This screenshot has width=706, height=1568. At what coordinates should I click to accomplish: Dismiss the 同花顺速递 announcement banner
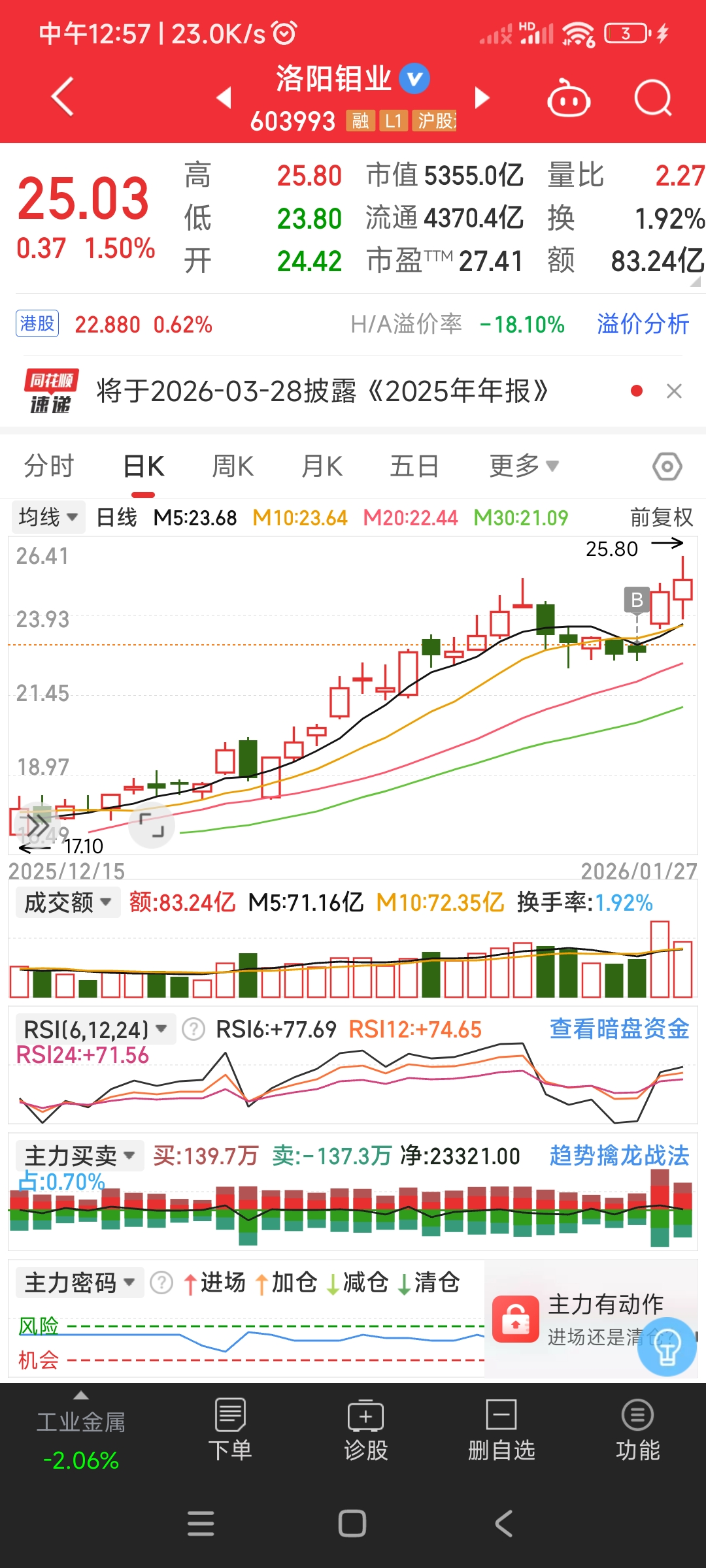coord(674,391)
